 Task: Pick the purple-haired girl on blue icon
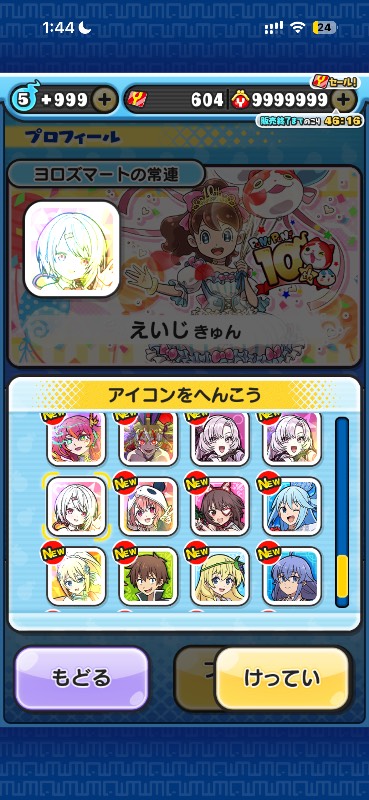[292, 576]
